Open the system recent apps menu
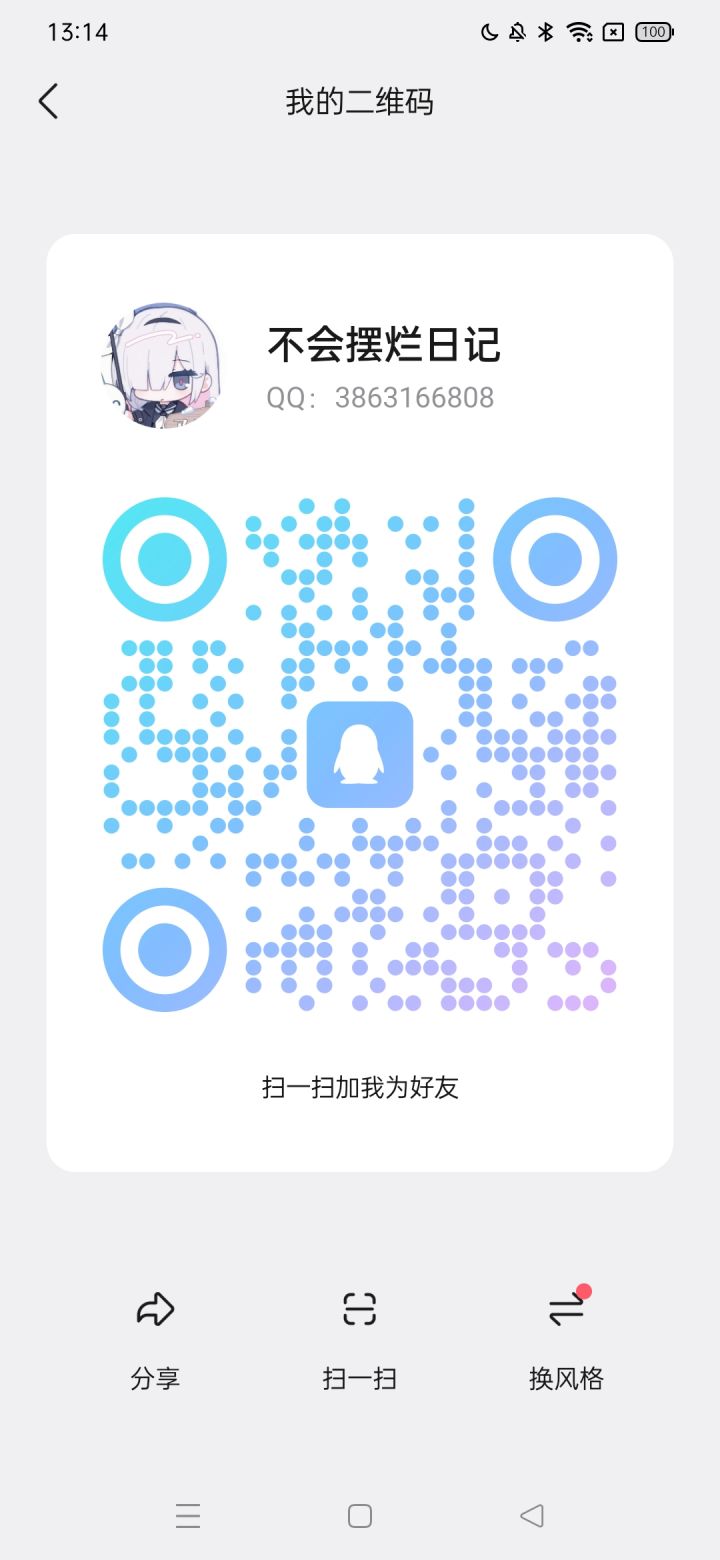This screenshot has width=720, height=1560. 188,1516
